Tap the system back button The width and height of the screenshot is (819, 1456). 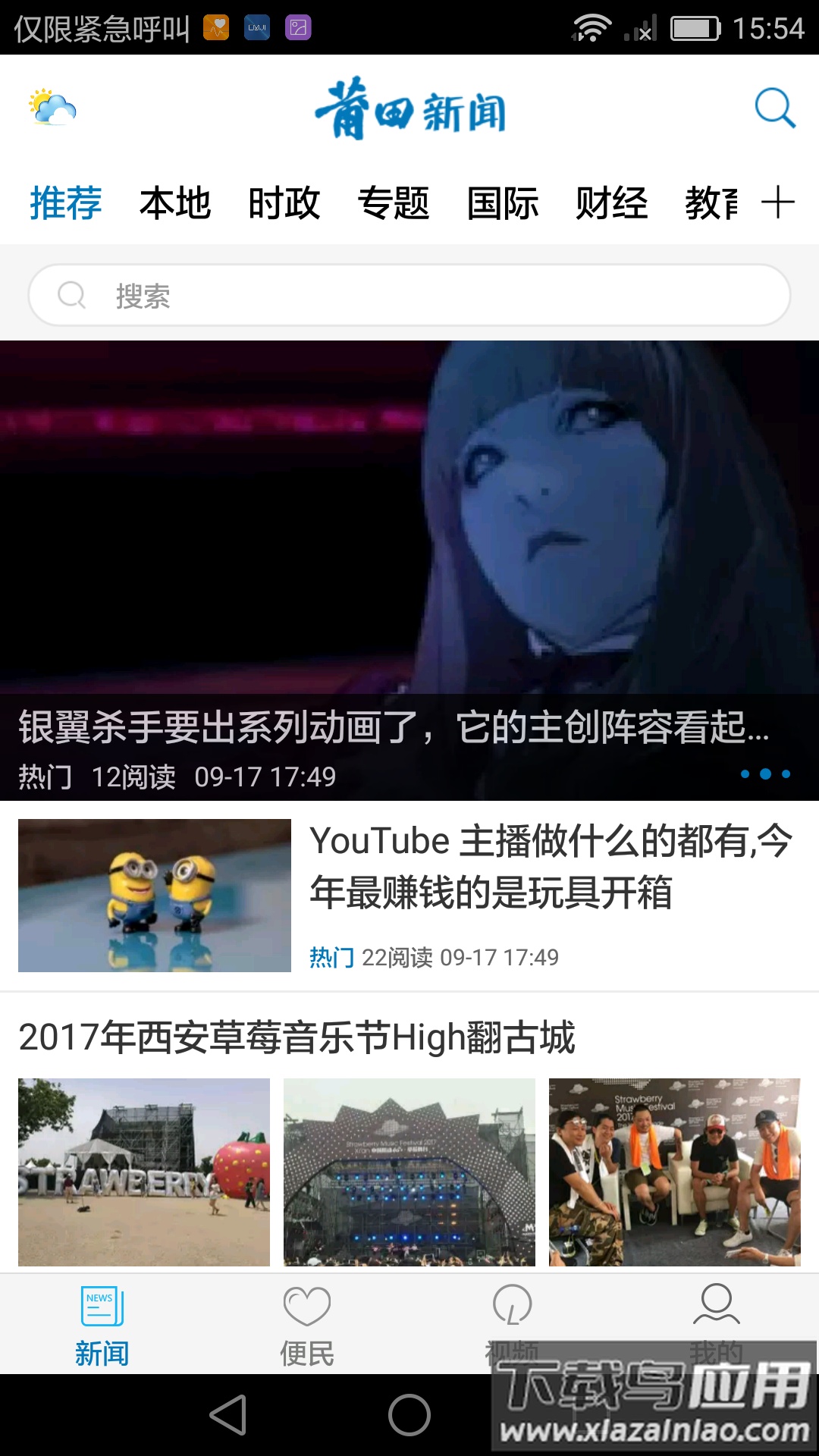tap(227, 1415)
